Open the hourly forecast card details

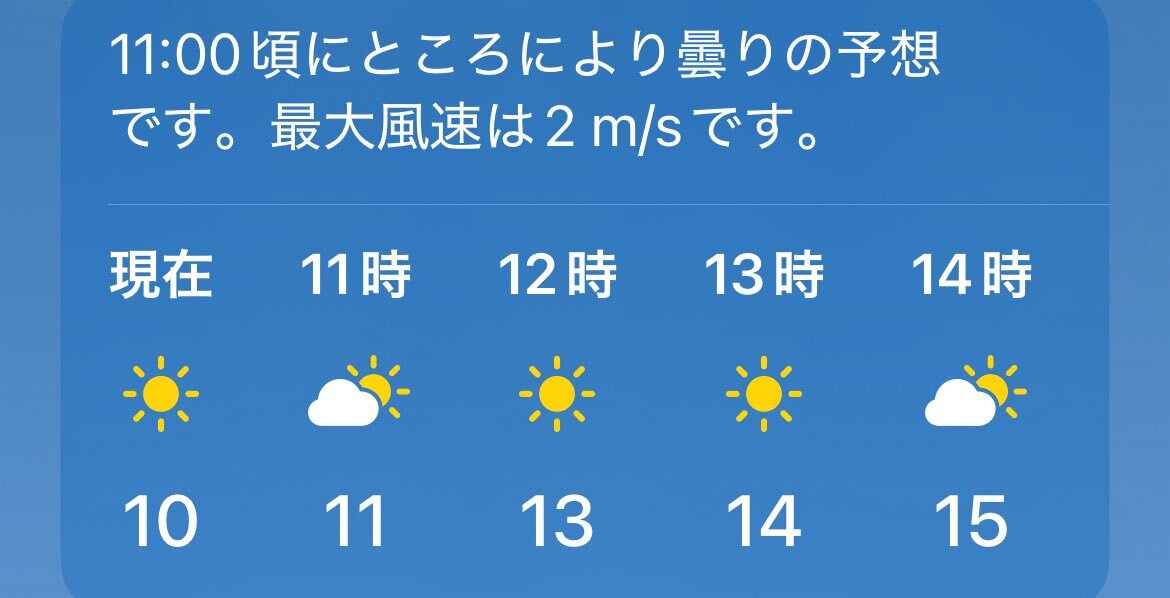584,299
